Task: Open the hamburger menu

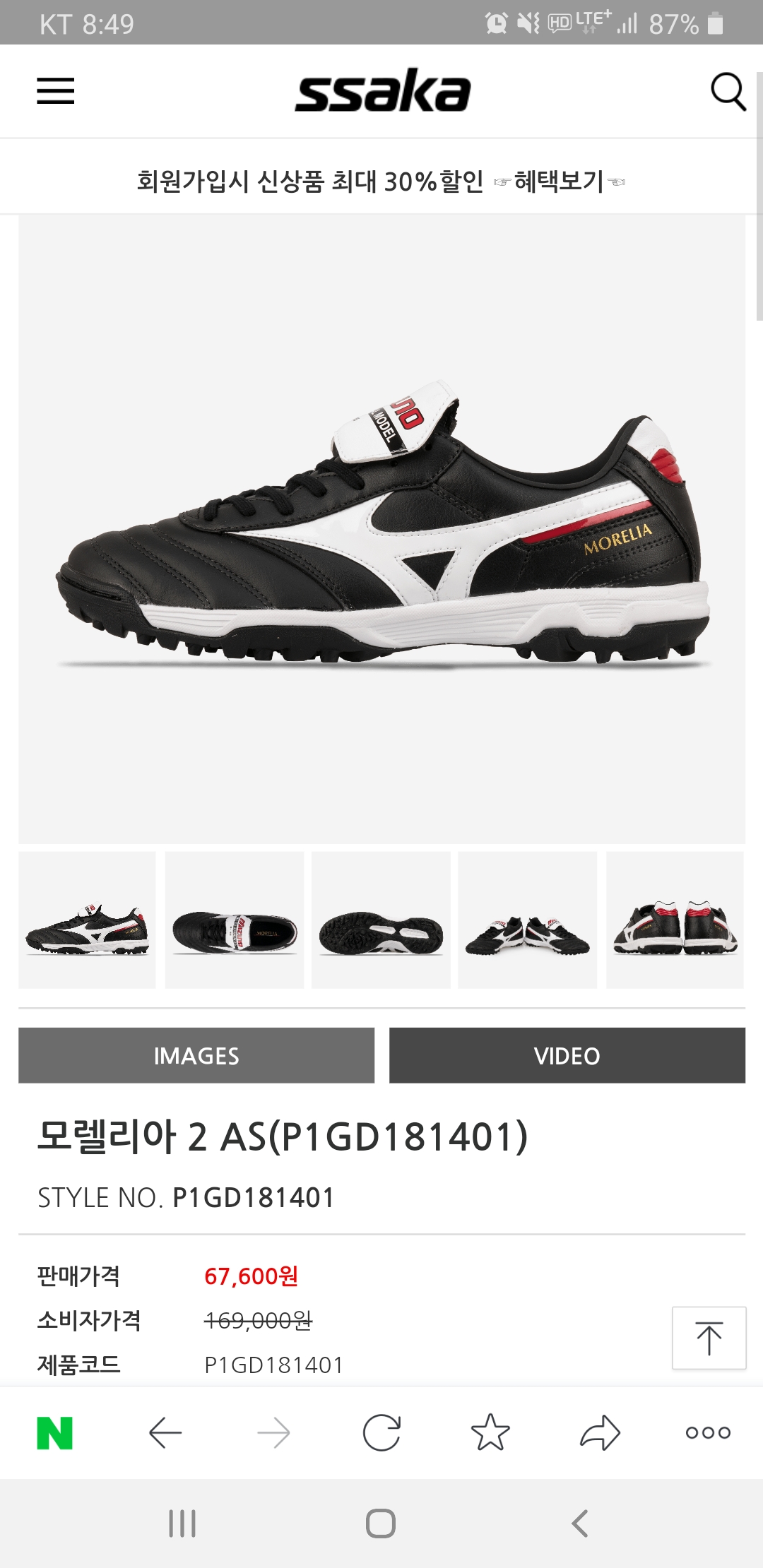Action: click(x=56, y=91)
